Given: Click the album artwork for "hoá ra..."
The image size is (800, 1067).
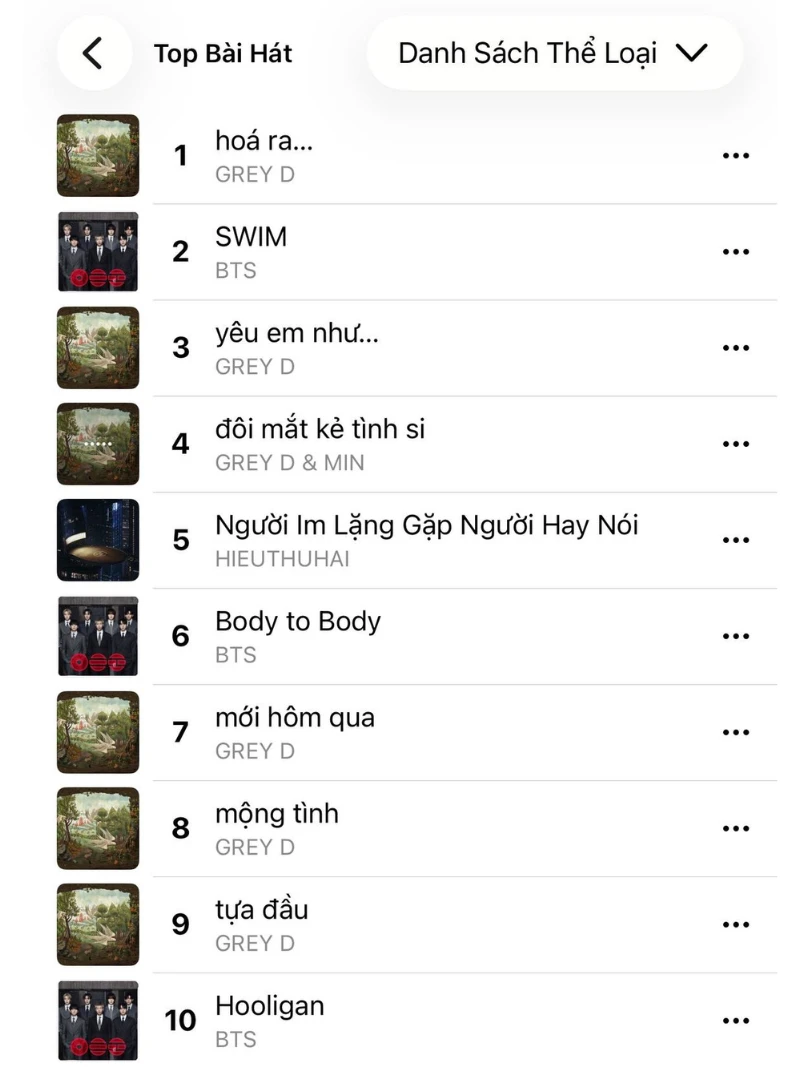Looking at the screenshot, I should [97, 155].
